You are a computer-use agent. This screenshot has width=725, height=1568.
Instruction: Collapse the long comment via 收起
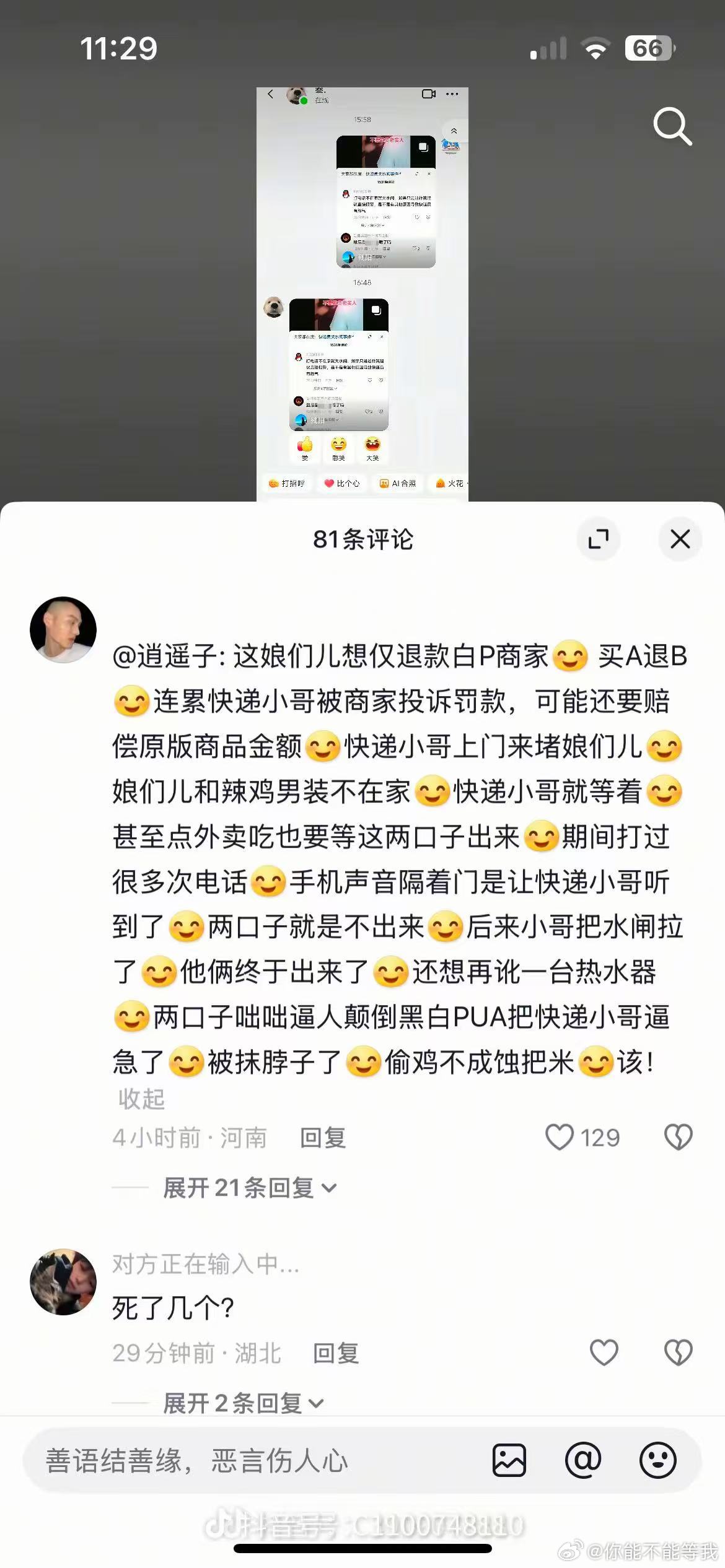[141, 1099]
